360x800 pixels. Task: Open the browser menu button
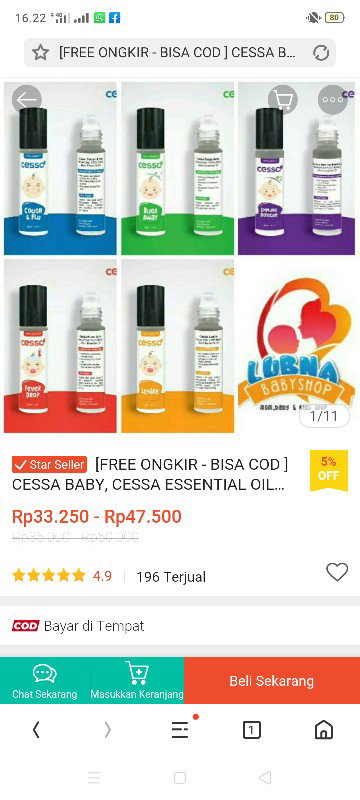[180, 731]
